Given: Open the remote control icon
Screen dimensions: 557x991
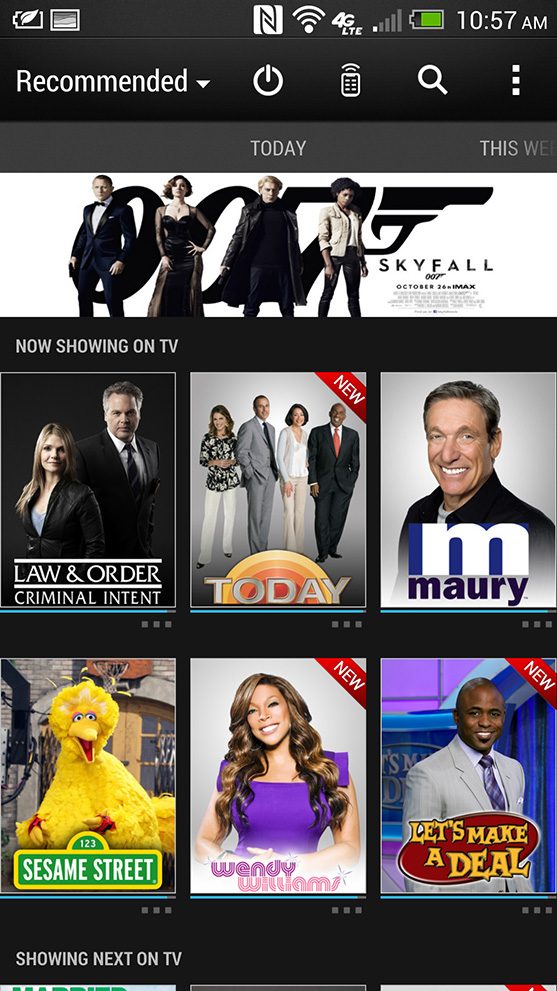Looking at the screenshot, I should coord(350,81).
